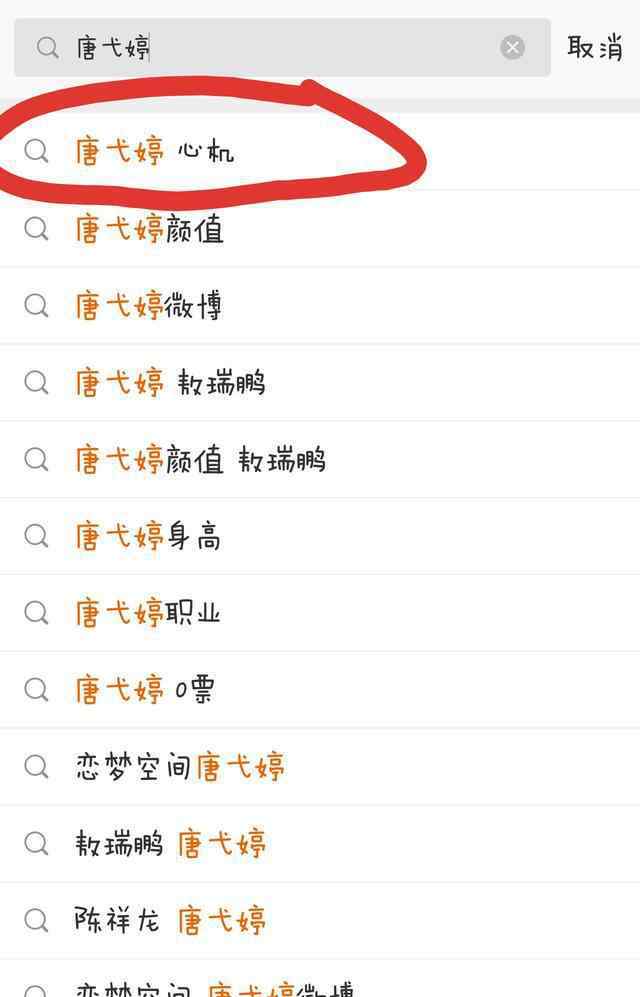Open the suggestion 恋梦空间唐弋婷
The image size is (640, 997).
tap(180, 767)
